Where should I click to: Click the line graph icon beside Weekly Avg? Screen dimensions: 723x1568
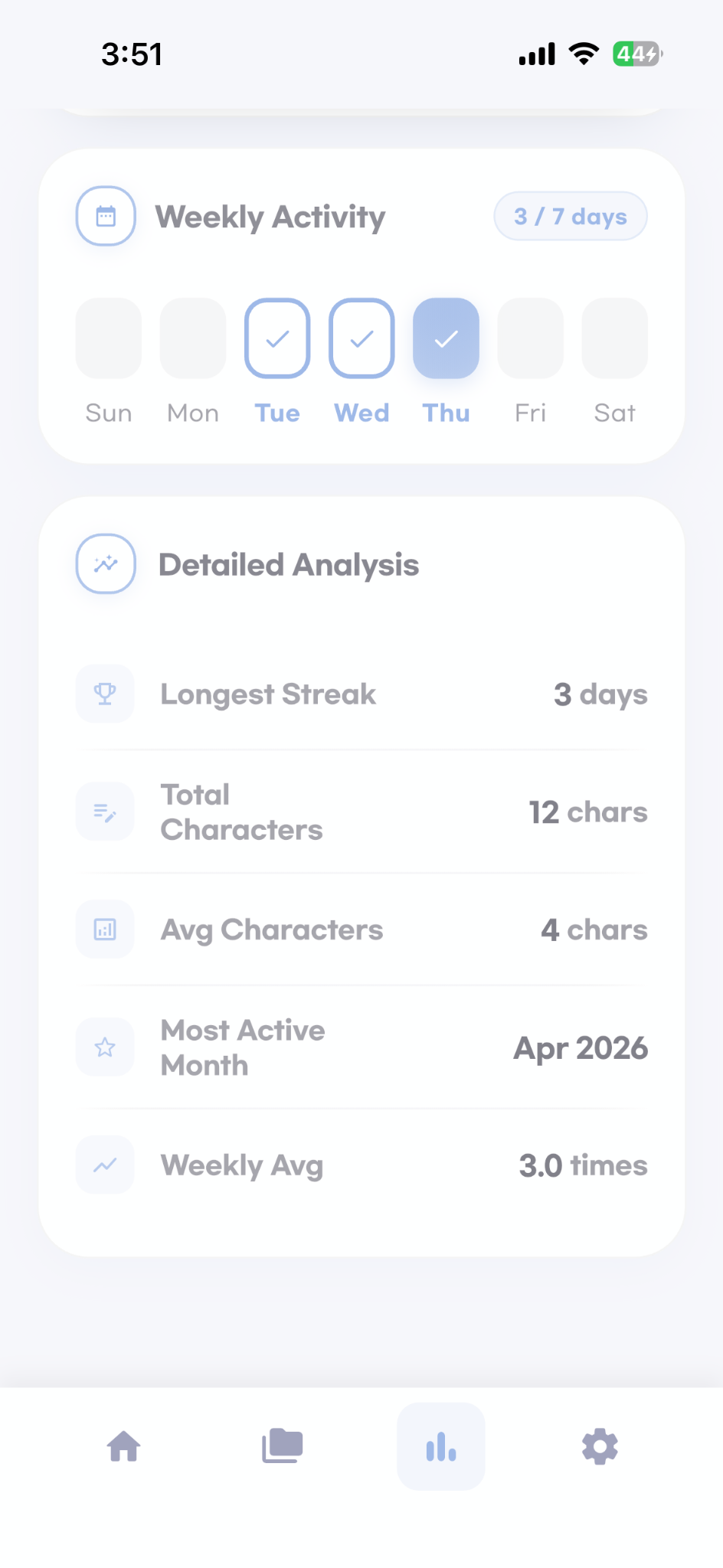click(x=105, y=1165)
